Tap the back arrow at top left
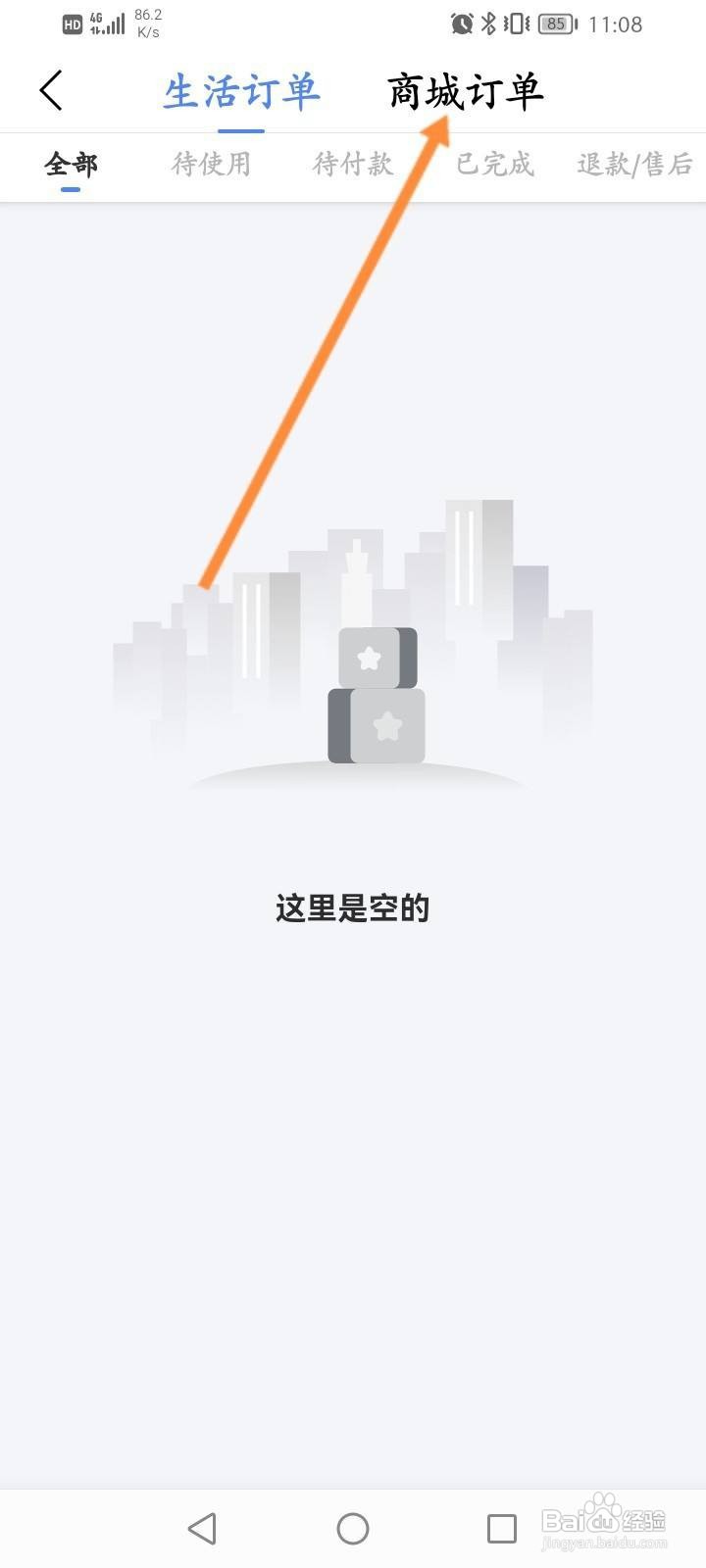This screenshot has height=1568, width=706. pos(51,90)
